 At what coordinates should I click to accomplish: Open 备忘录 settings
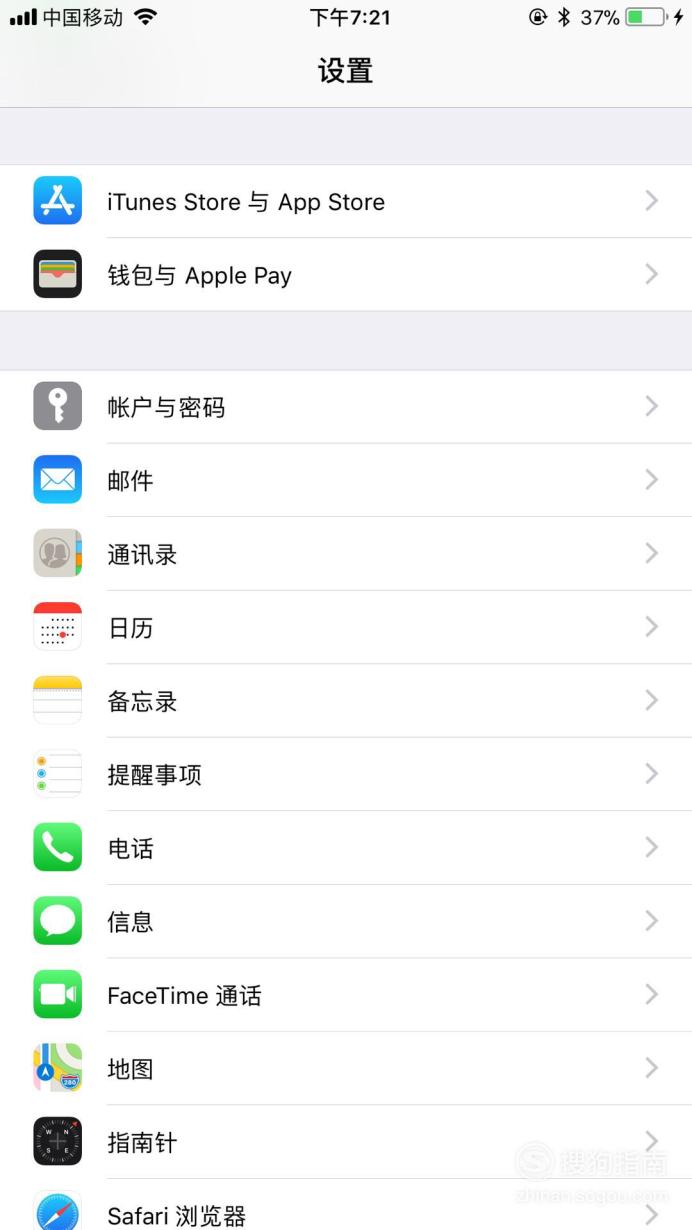click(x=346, y=700)
